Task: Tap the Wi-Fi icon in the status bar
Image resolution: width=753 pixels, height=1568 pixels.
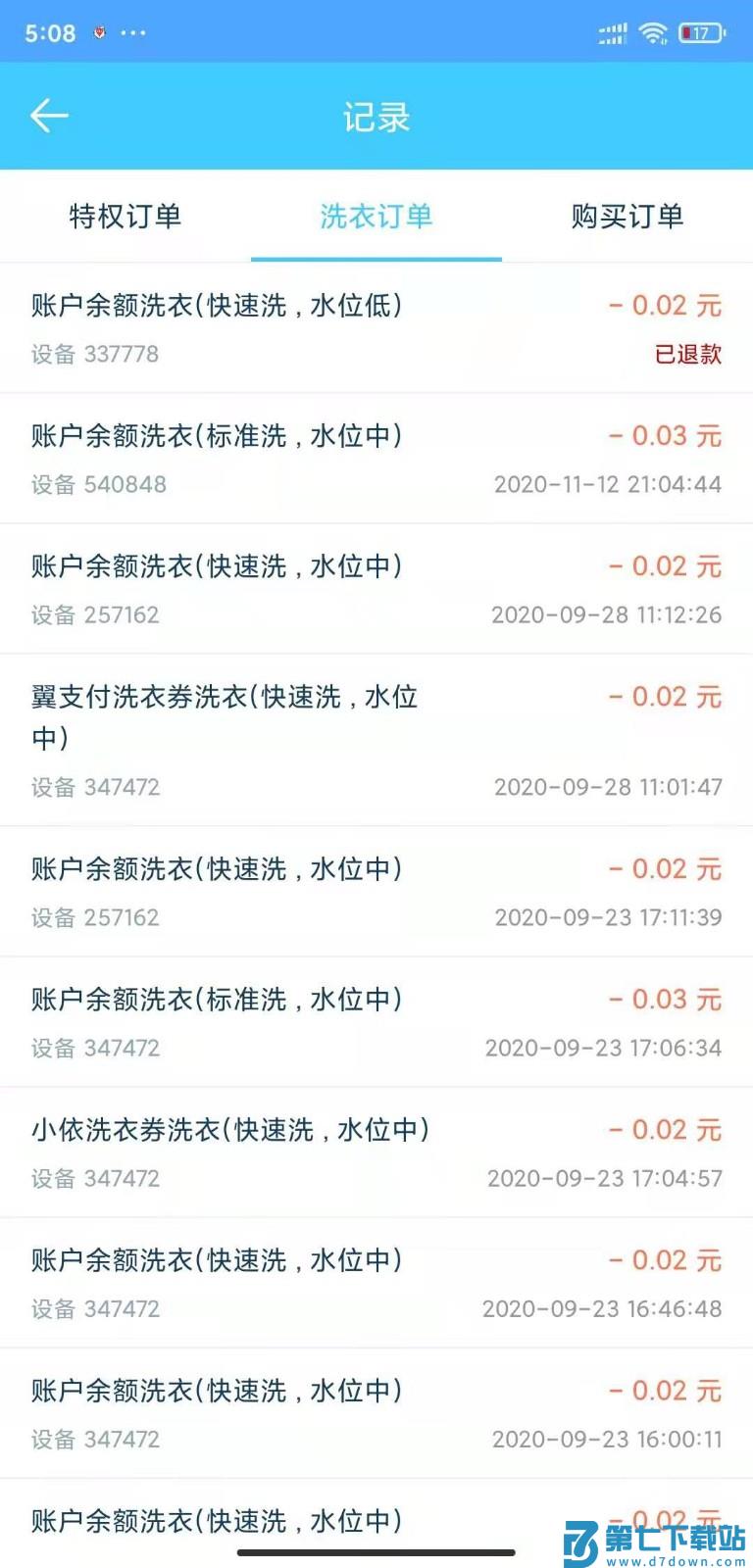Action: pos(654,32)
